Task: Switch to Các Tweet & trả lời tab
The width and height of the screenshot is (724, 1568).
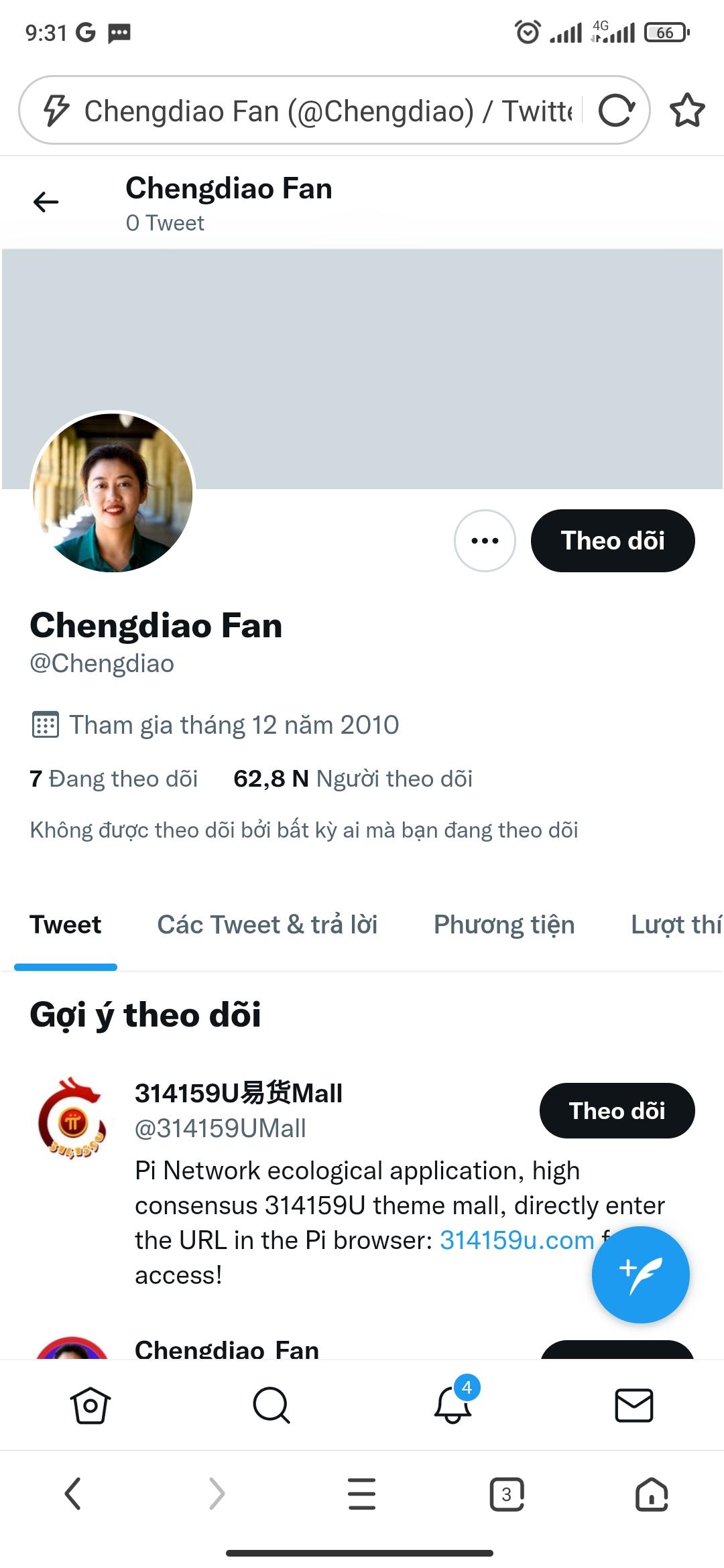Action: tap(267, 925)
